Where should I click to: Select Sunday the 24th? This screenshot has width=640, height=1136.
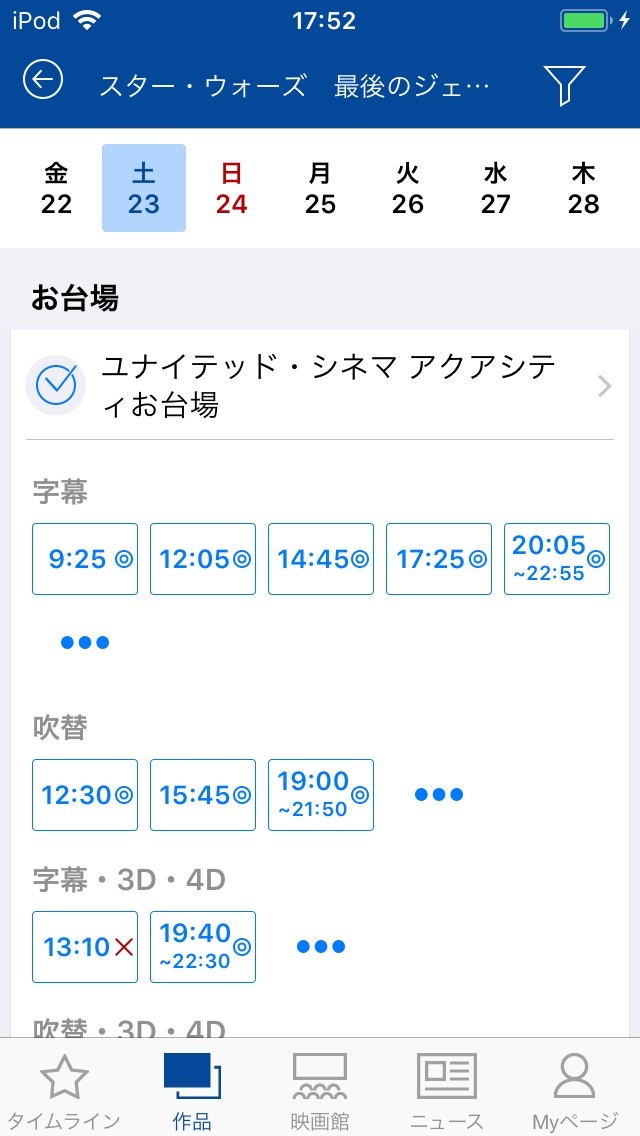pyautogui.click(x=231, y=188)
